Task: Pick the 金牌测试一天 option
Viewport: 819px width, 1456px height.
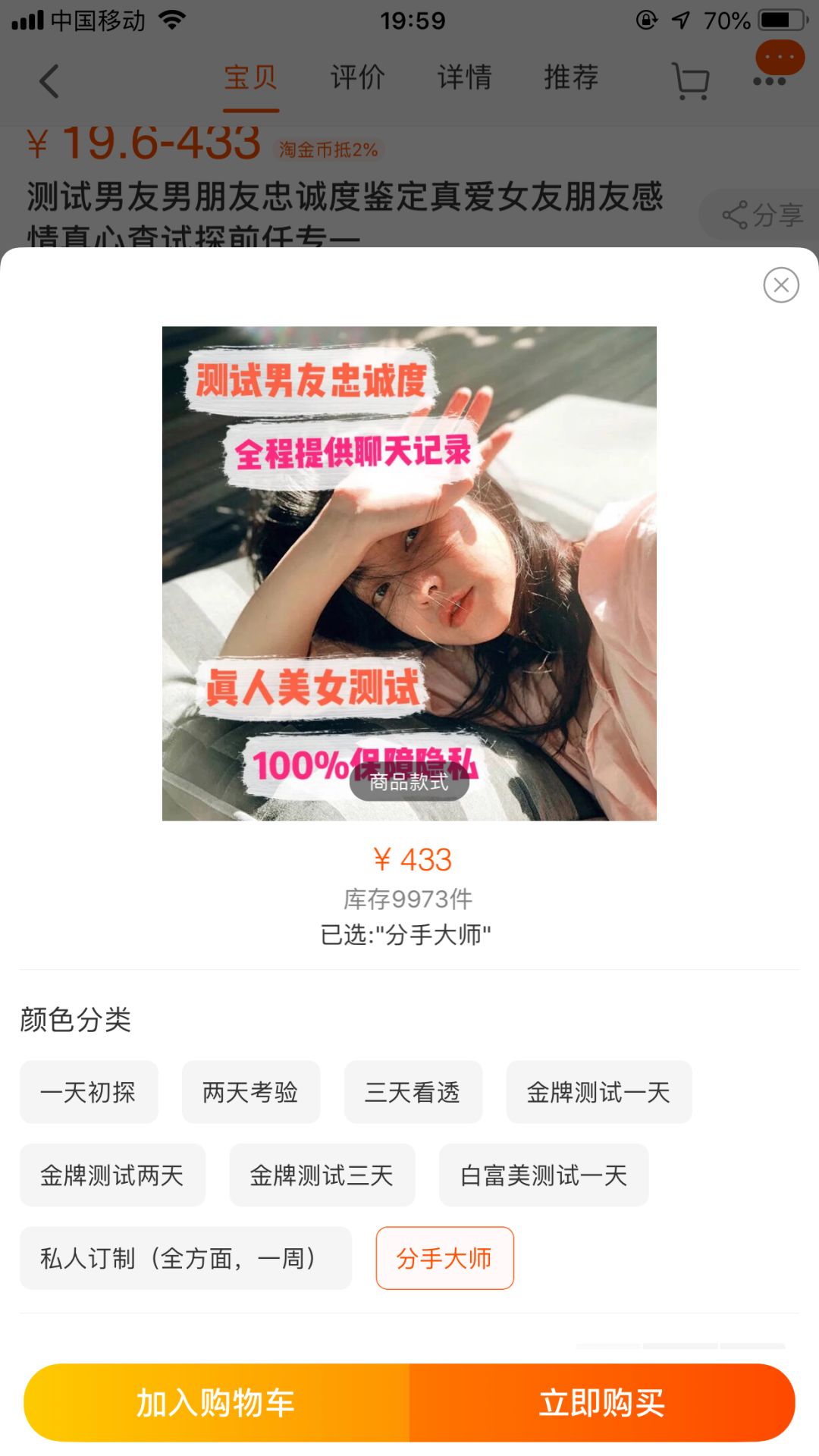Action: (x=598, y=1092)
